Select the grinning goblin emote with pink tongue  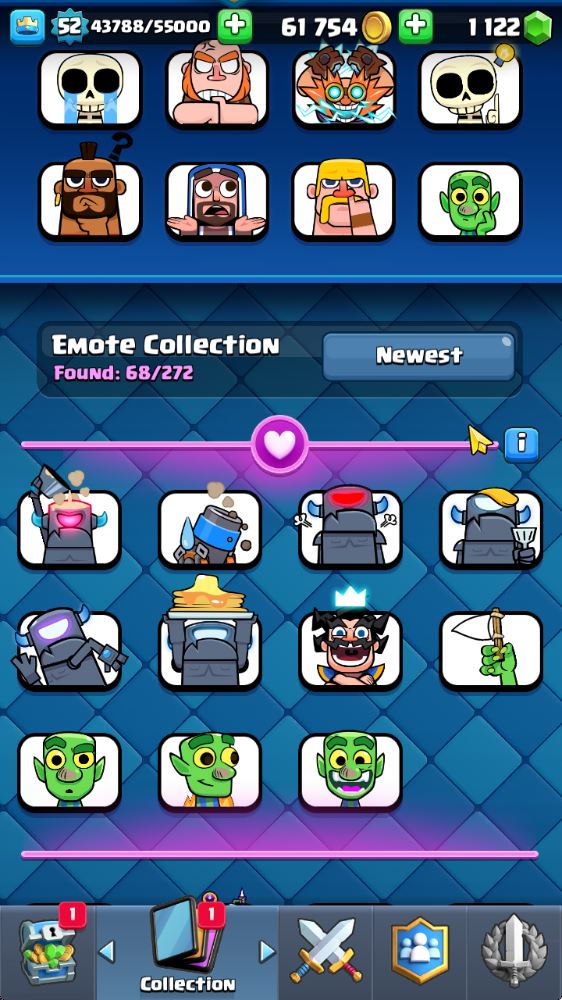point(350,771)
